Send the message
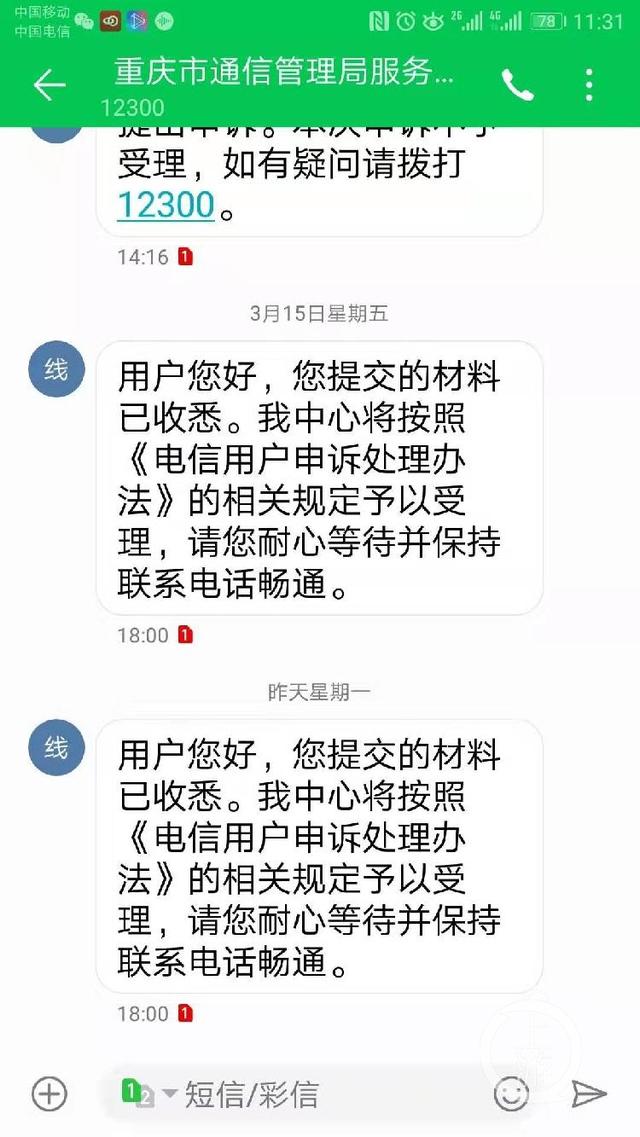Image resolution: width=640 pixels, height=1137 pixels. click(x=589, y=1093)
